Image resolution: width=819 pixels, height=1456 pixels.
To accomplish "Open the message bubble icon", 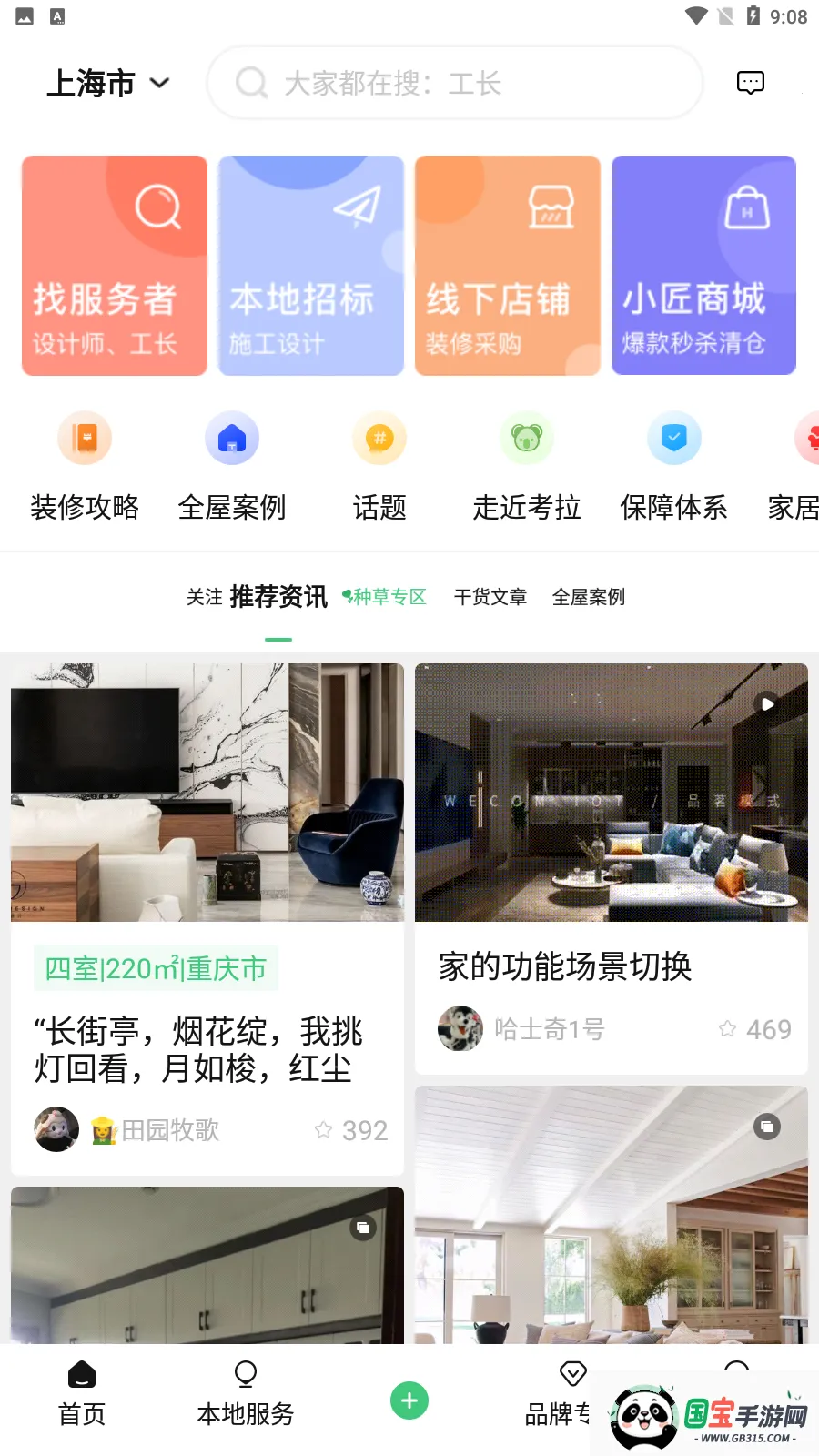I will (750, 83).
